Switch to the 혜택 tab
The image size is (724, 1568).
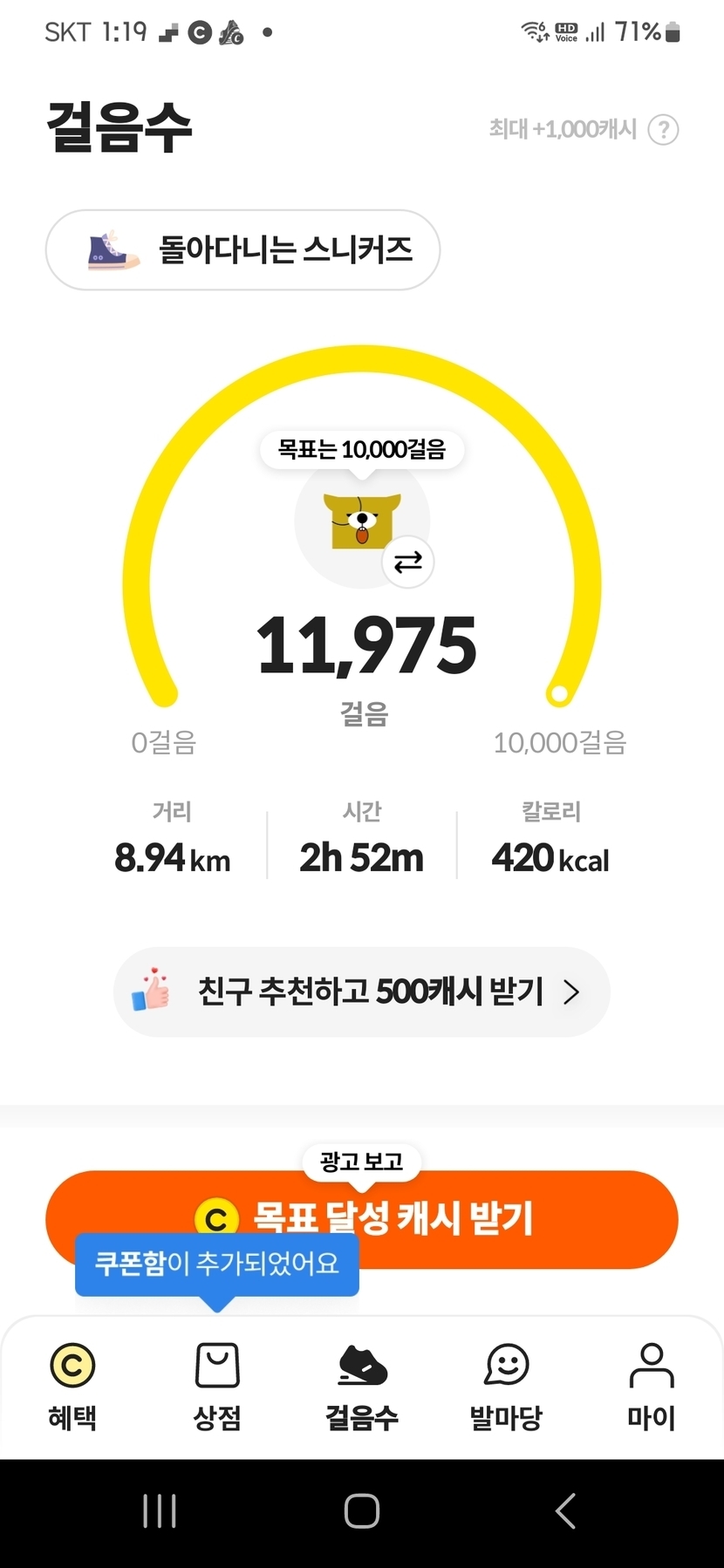click(72, 1386)
